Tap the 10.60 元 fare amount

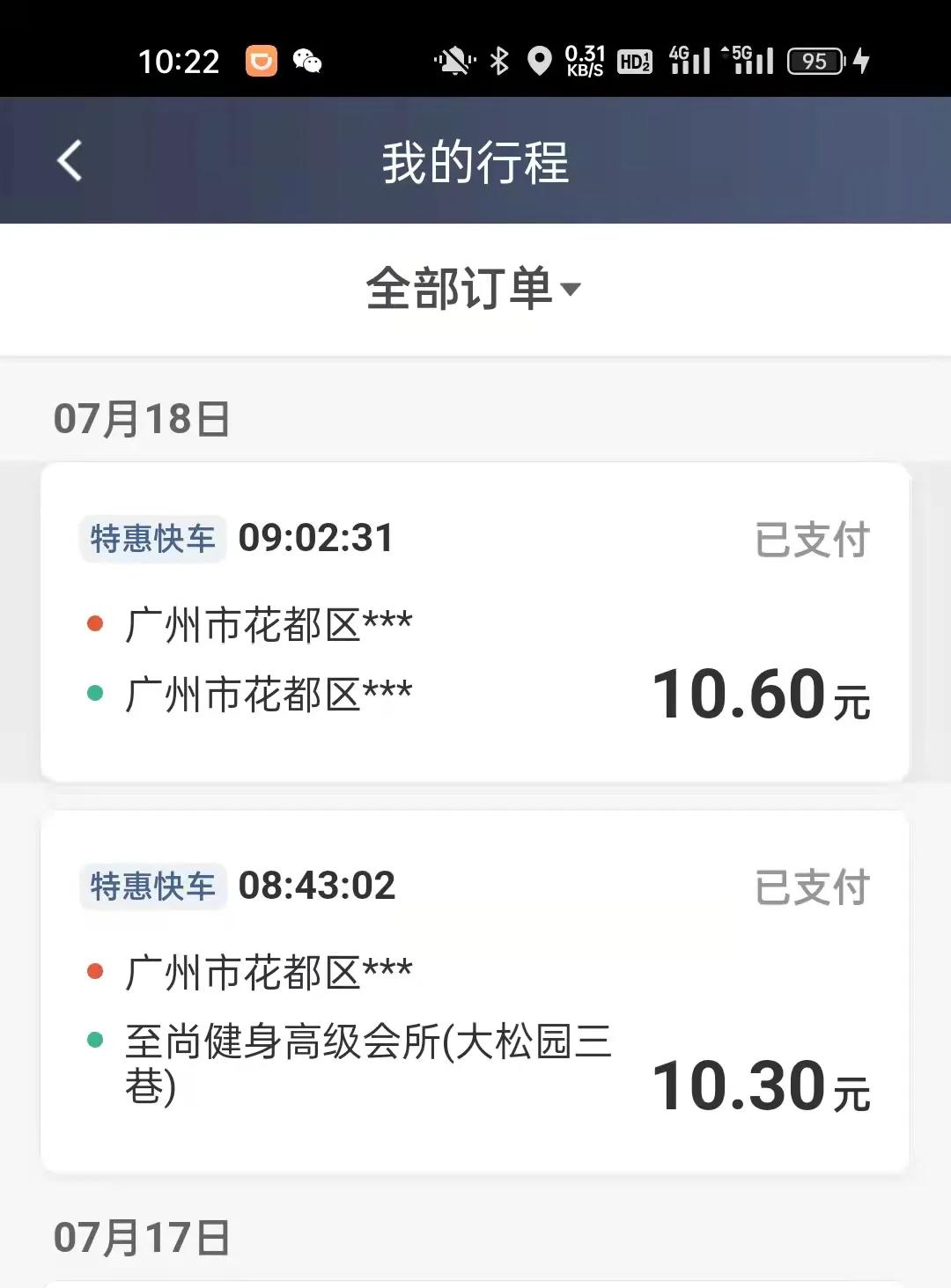point(762,696)
